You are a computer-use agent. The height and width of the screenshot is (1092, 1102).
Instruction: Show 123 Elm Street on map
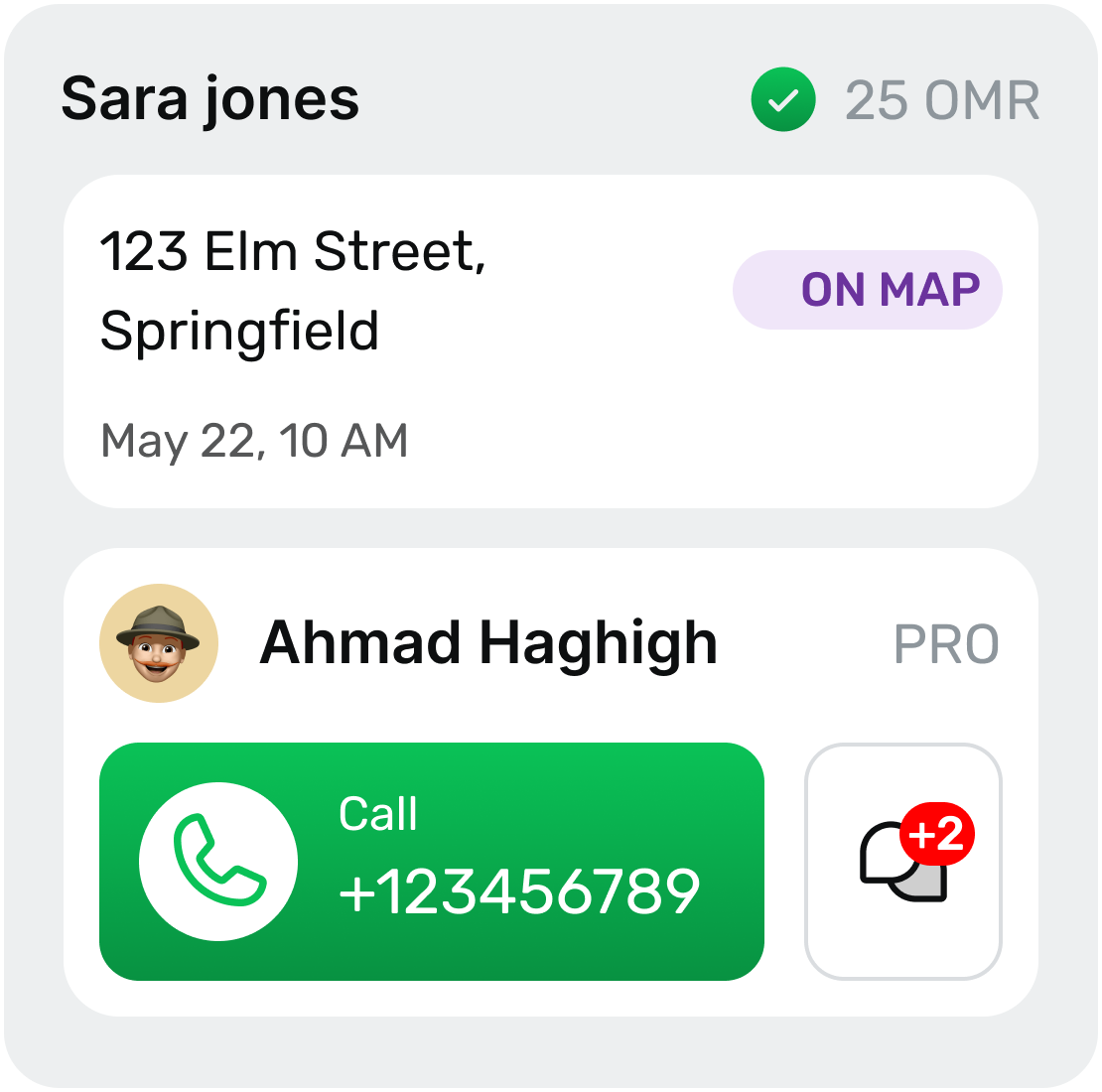click(x=867, y=290)
